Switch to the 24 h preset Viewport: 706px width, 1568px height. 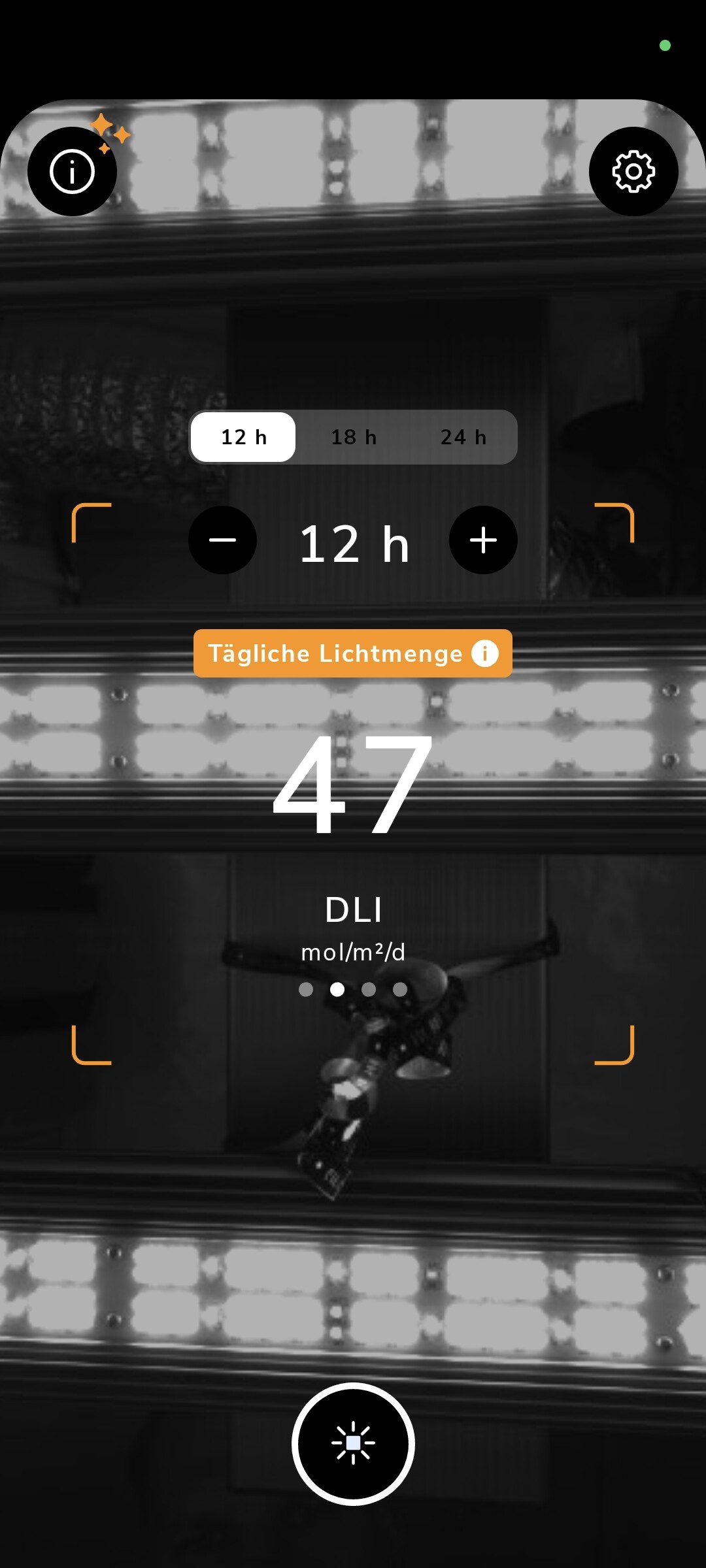click(x=463, y=437)
